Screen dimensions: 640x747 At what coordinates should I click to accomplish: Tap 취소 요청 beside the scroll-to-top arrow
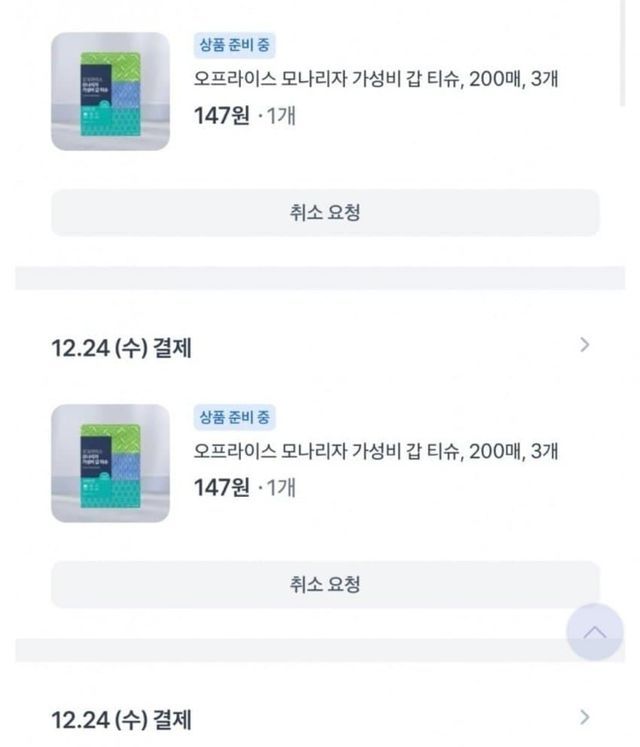pyautogui.click(x=325, y=585)
